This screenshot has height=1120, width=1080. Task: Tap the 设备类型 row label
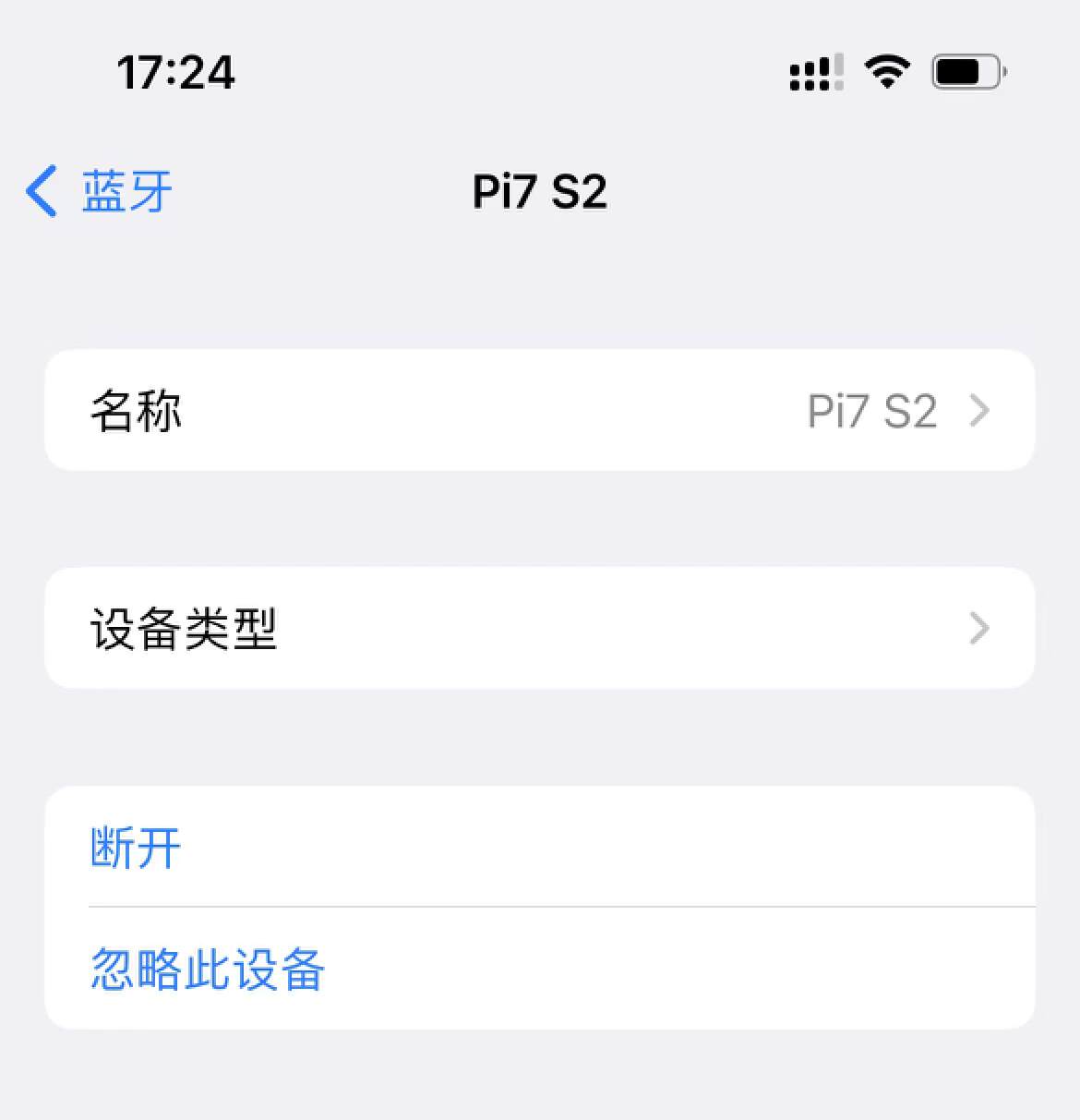point(183,628)
